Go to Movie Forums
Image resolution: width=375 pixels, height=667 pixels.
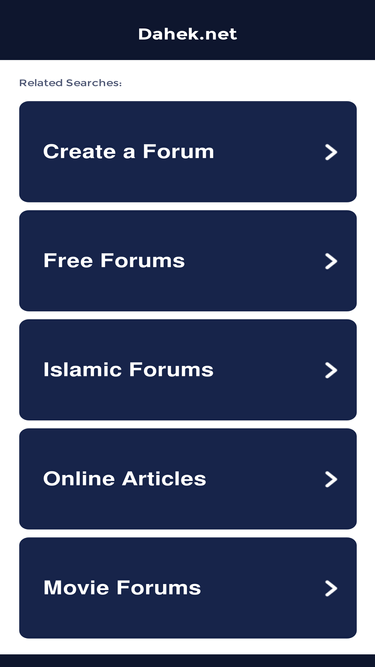188,588
